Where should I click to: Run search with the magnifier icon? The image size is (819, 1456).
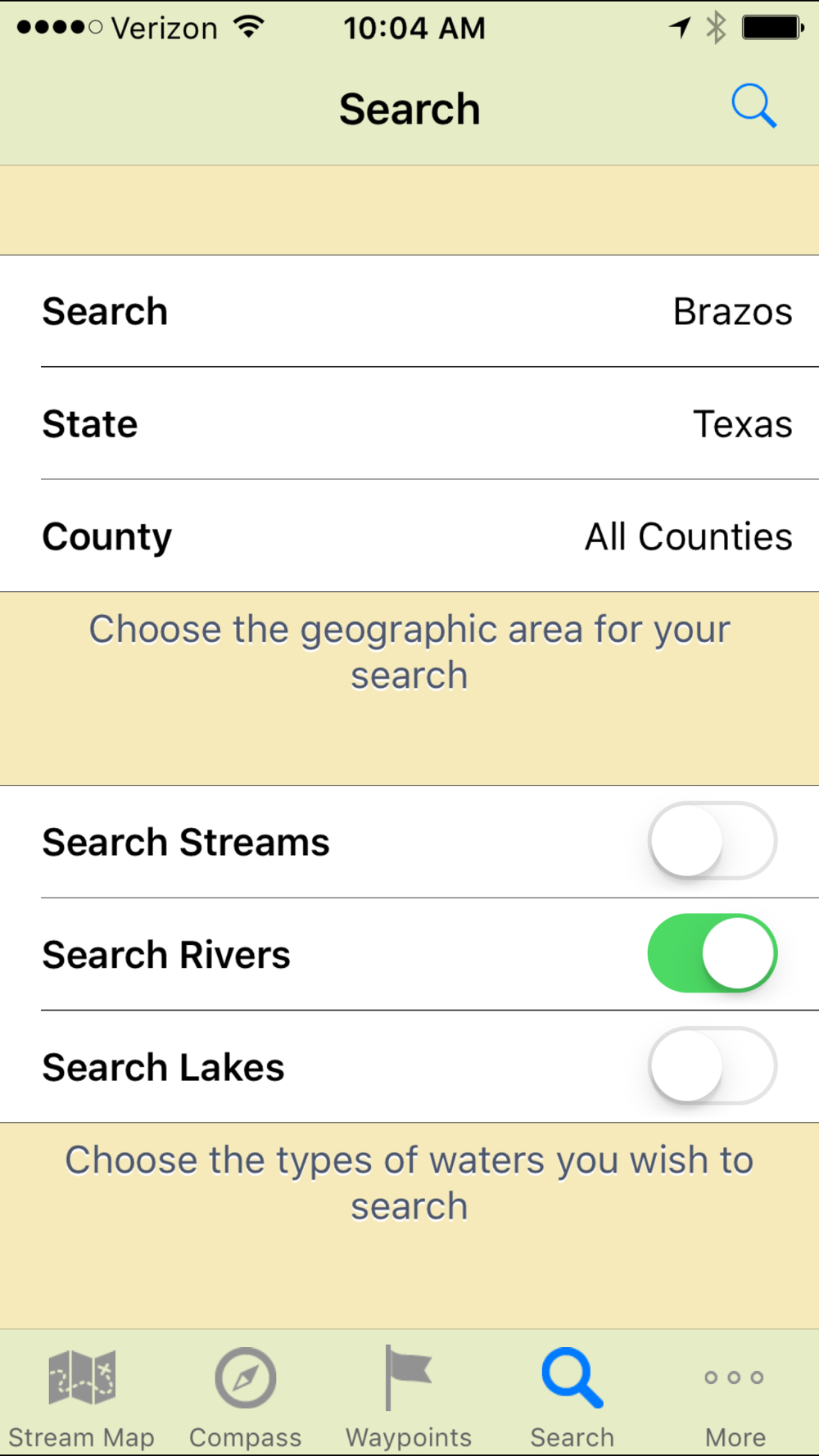753,106
